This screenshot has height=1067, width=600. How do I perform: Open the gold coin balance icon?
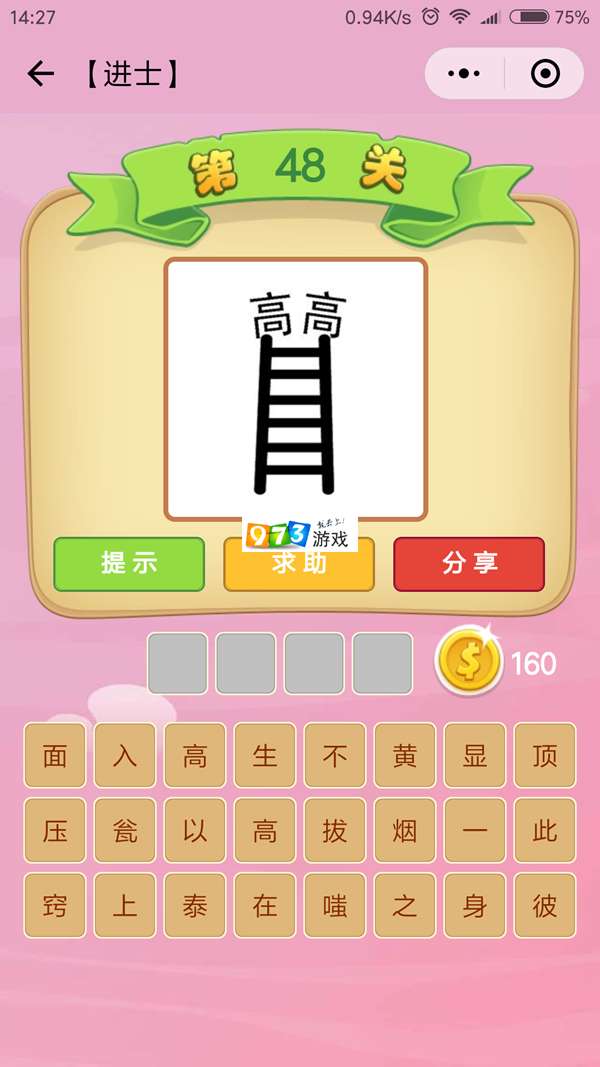click(x=468, y=662)
